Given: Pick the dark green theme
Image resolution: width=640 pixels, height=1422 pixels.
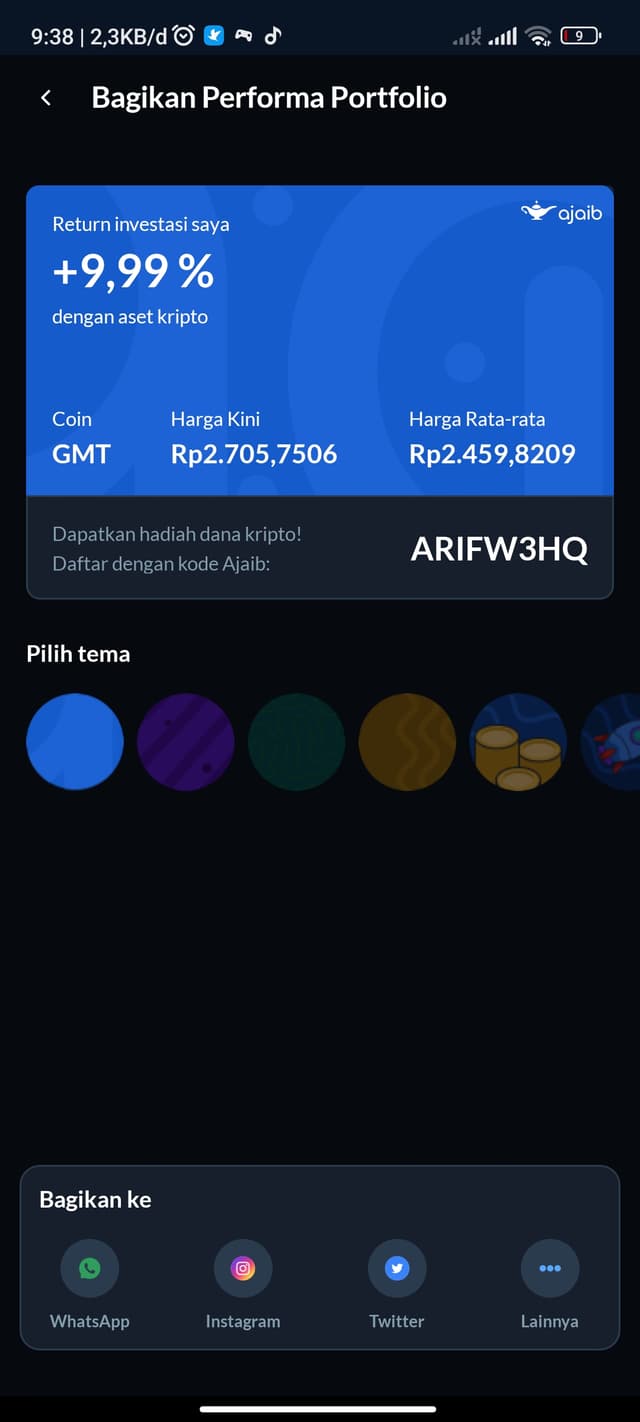Looking at the screenshot, I should point(297,742).
